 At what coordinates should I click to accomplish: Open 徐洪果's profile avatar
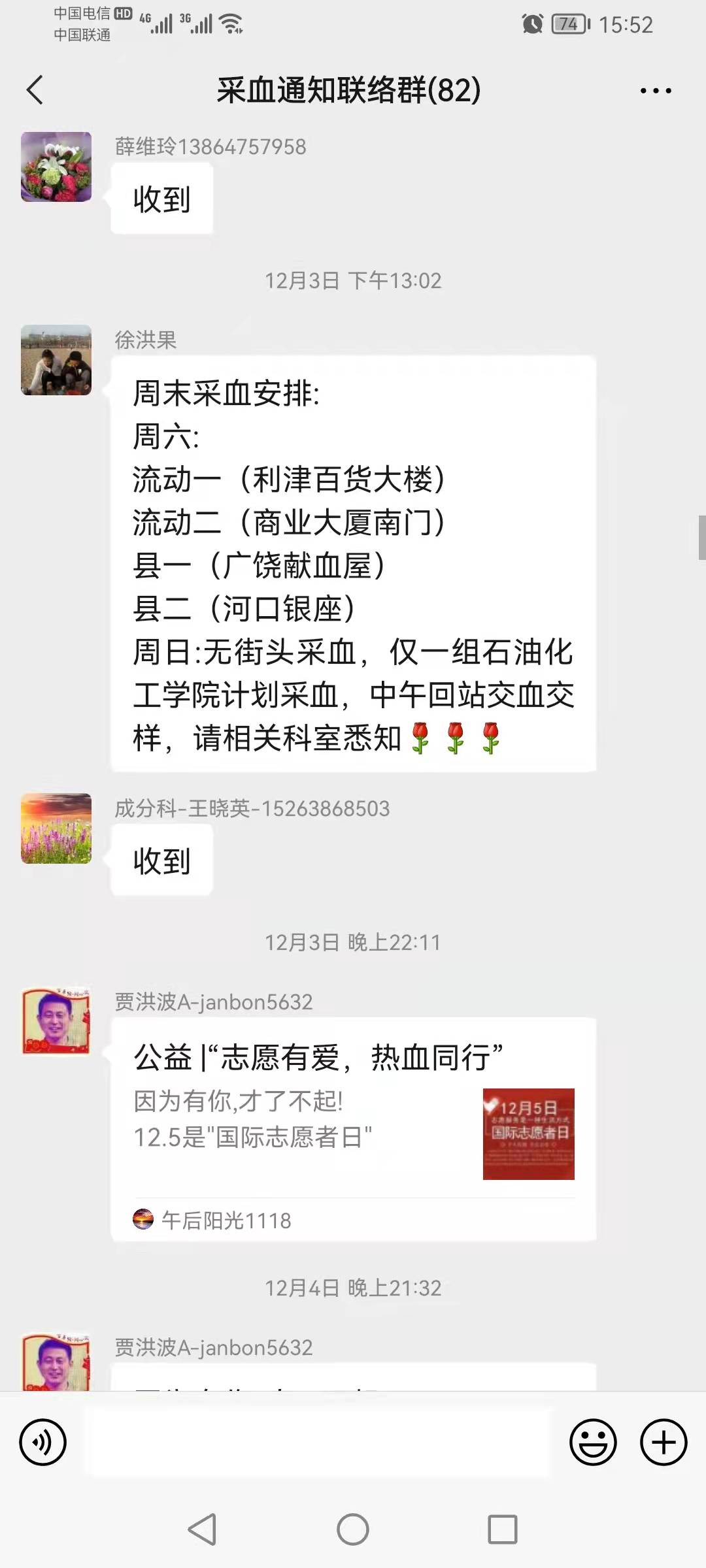point(56,360)
